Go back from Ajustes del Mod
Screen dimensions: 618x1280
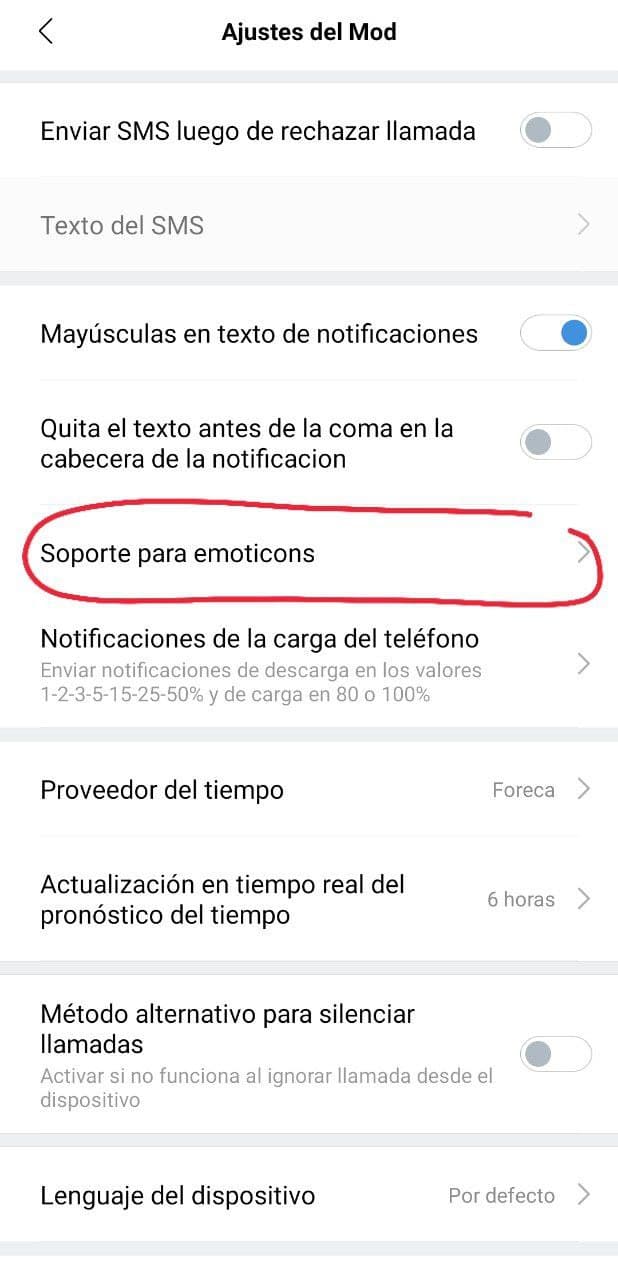click(45, 32)
